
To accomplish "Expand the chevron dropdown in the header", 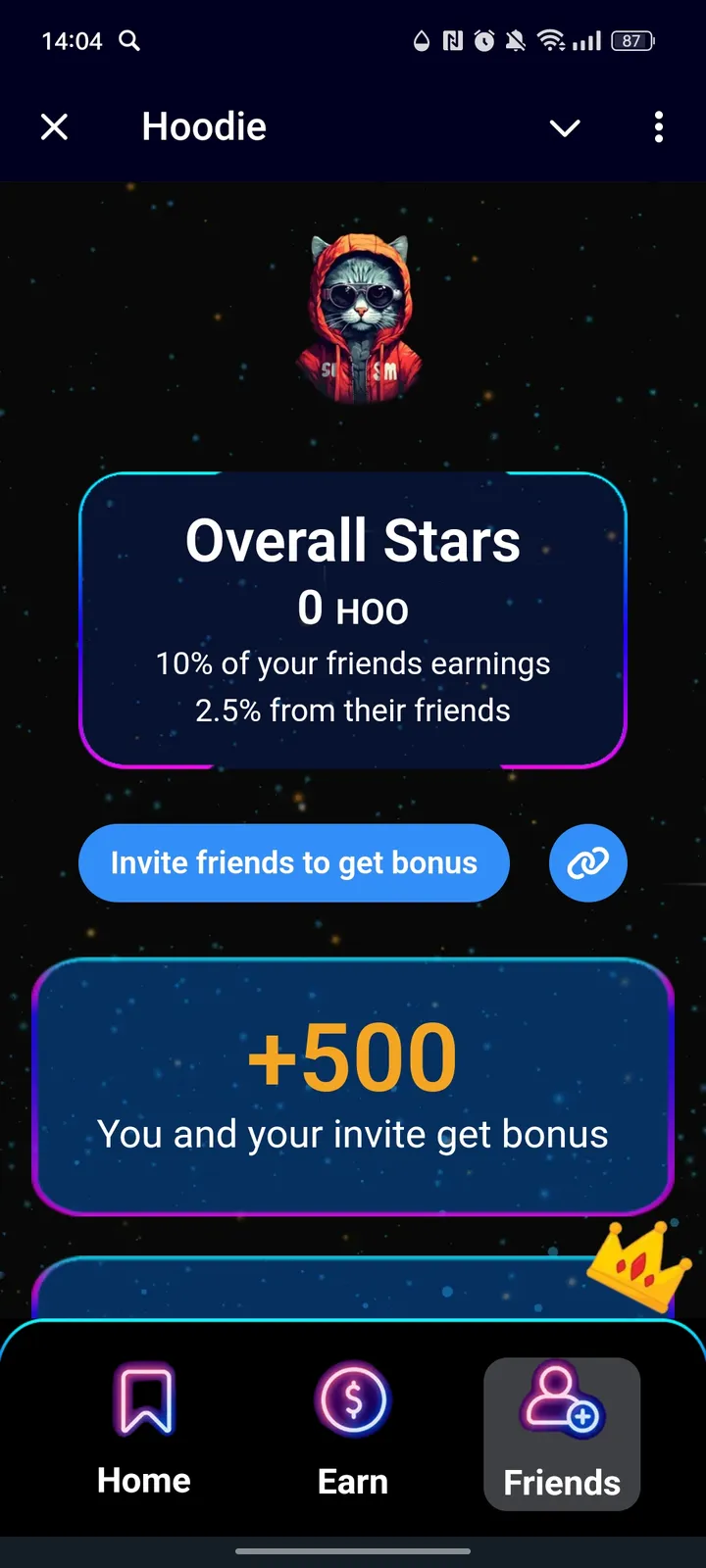I will [565, 127].
